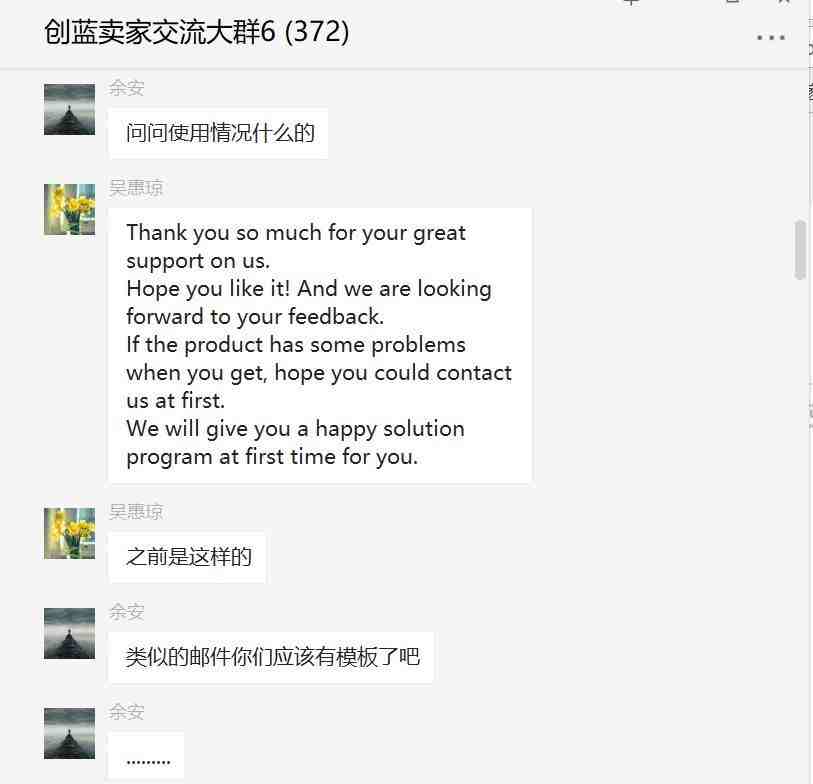Tap 余安's avatar beside 问问使用情况什么的
The image size is (813, 784).
pyautogui.click(x=69, y=109)
